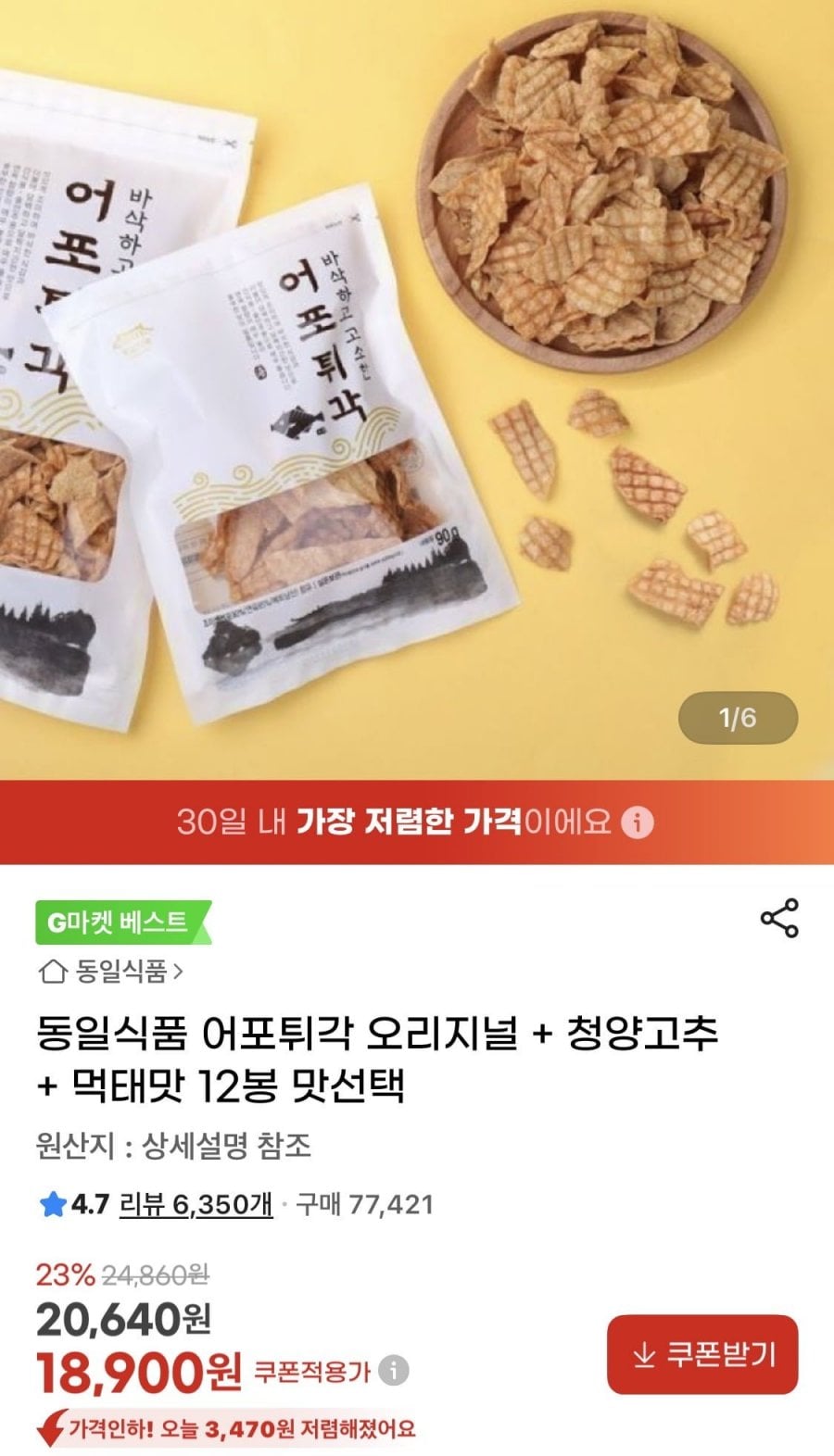This screenshot has width=834, height=1456.
Task: Open info icon on lowest-price banner
Action: coord(637,822)
